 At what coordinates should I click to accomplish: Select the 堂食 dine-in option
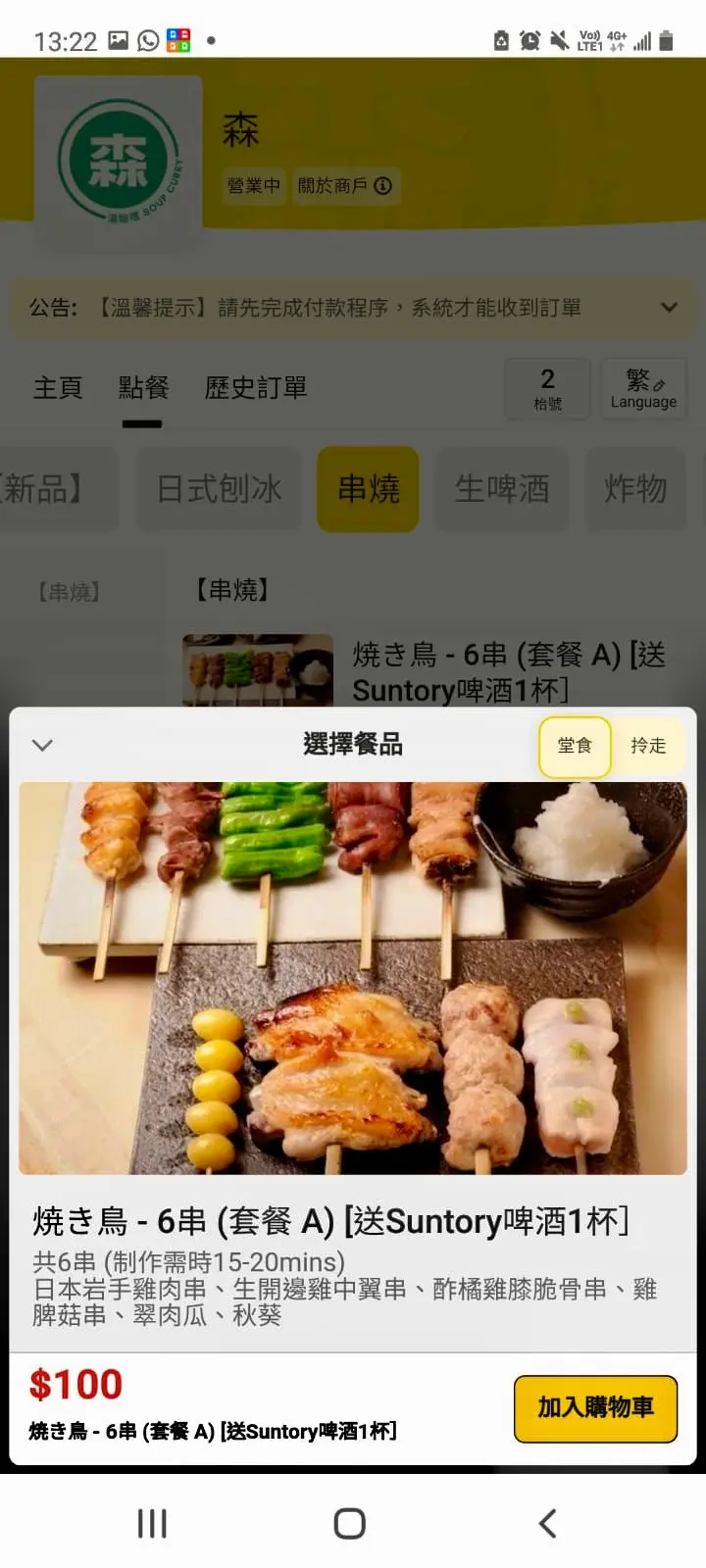(x=575, y=746)
